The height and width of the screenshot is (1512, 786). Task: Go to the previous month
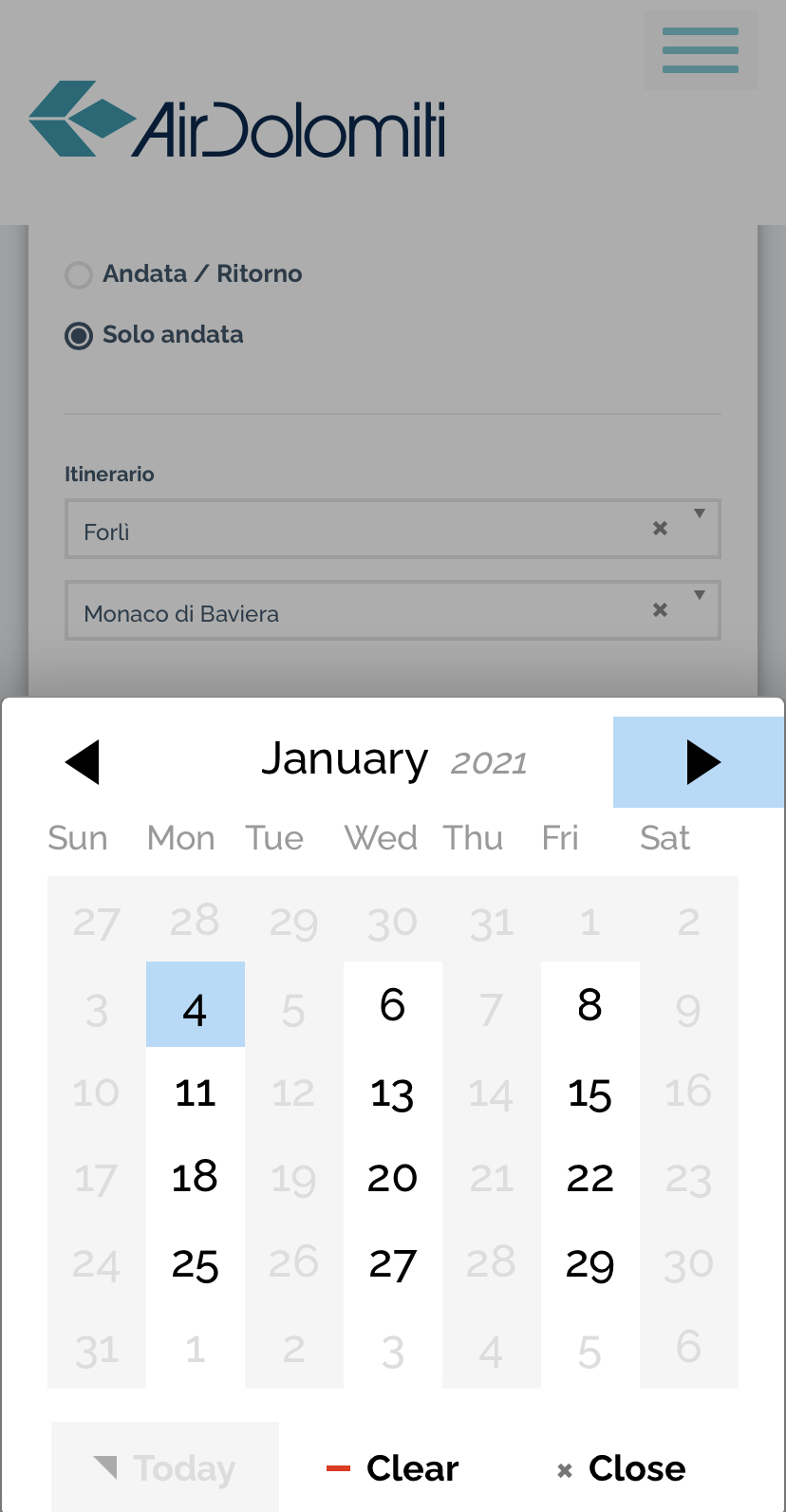point(83,762)
